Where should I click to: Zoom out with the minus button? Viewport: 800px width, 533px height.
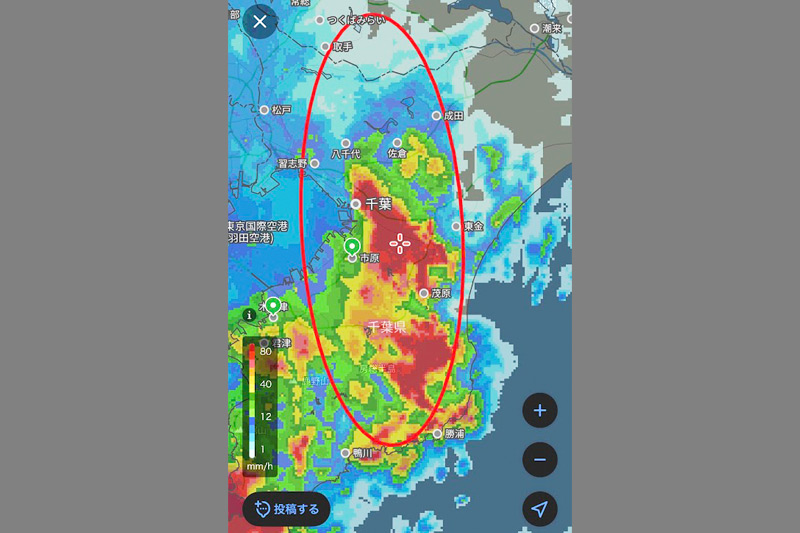coord(540,460)
